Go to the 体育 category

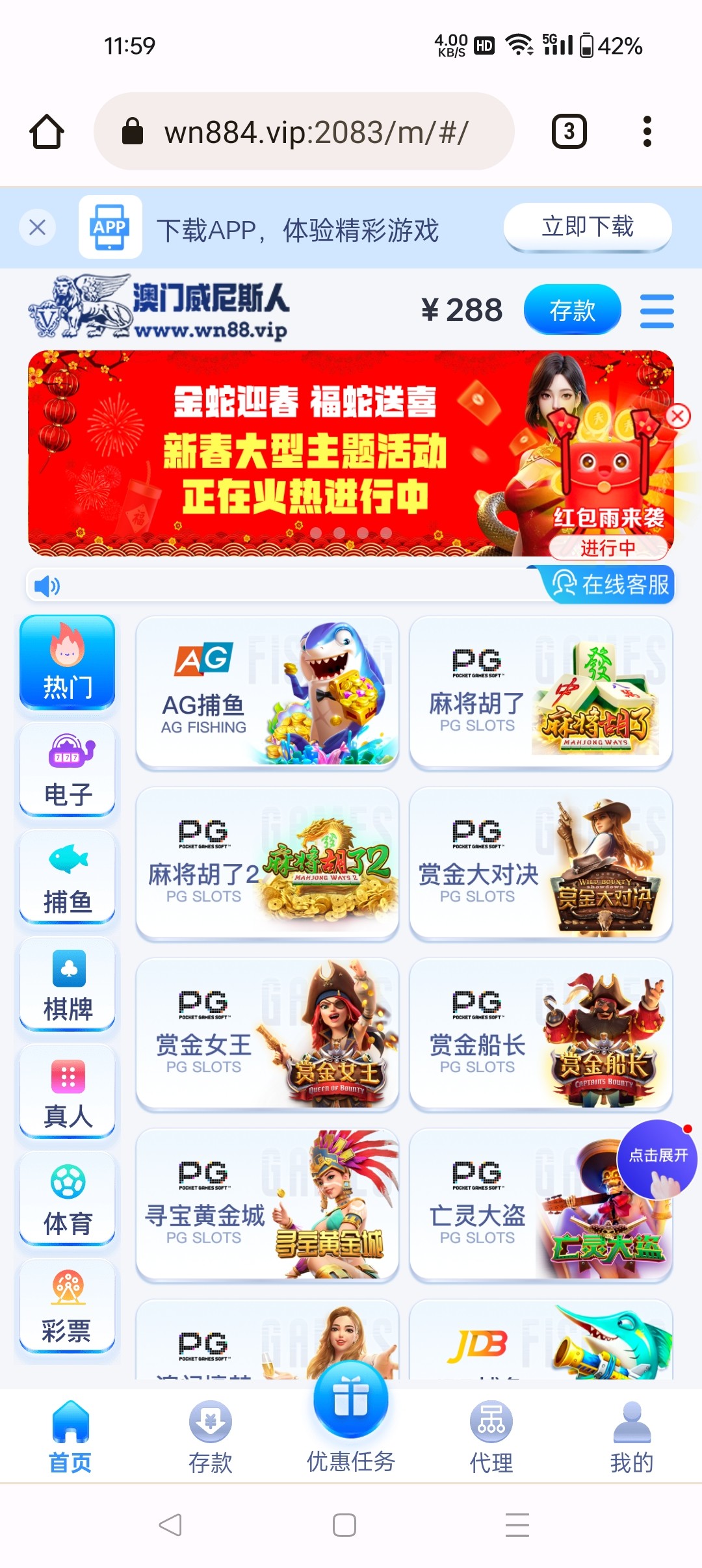pyautogui.click(x=68, y=1199)
